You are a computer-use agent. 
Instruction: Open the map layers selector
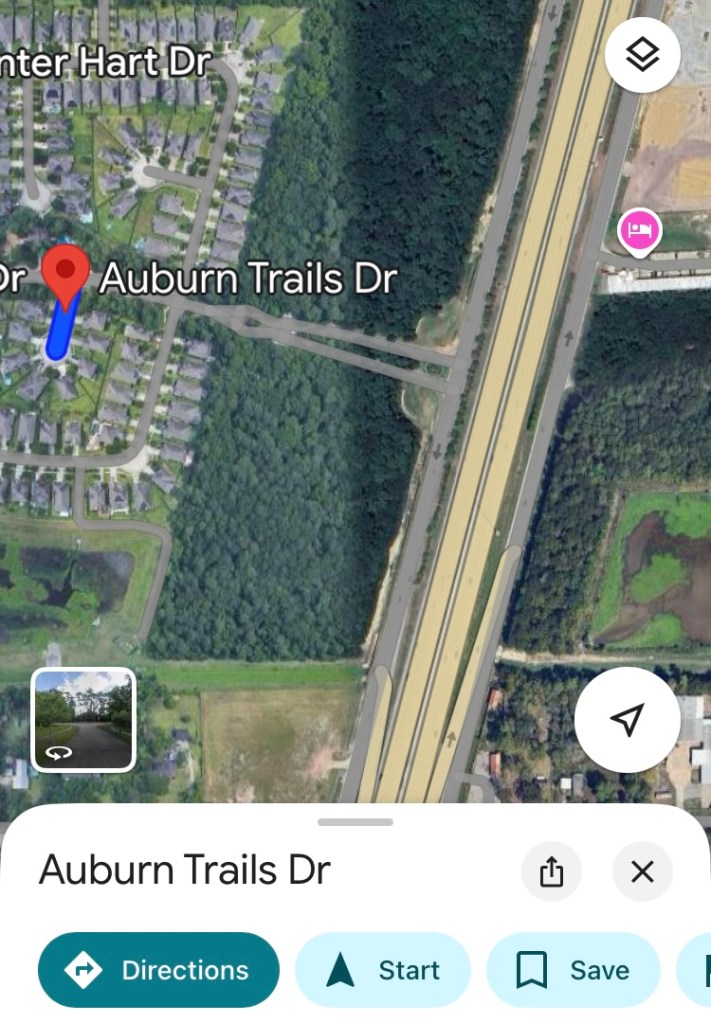click(642, 55)
